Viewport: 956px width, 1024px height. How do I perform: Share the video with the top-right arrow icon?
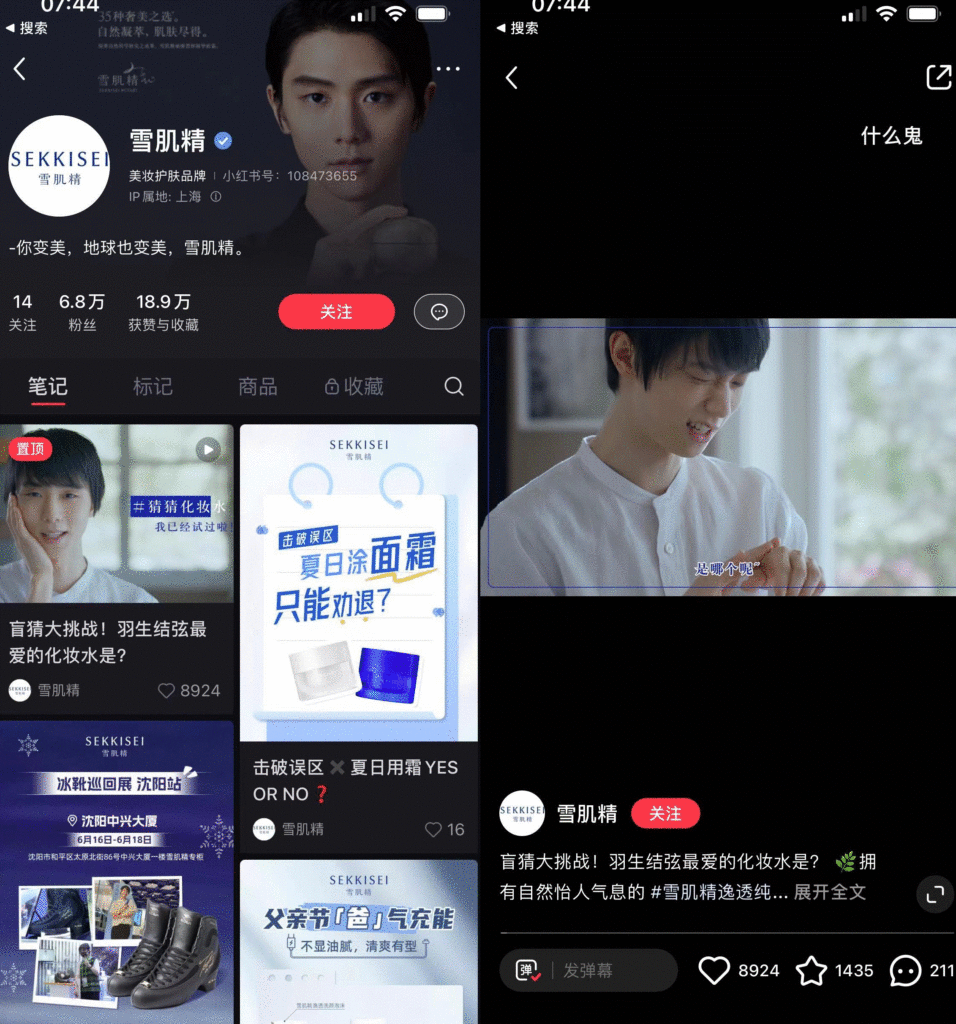click(937, 77)
